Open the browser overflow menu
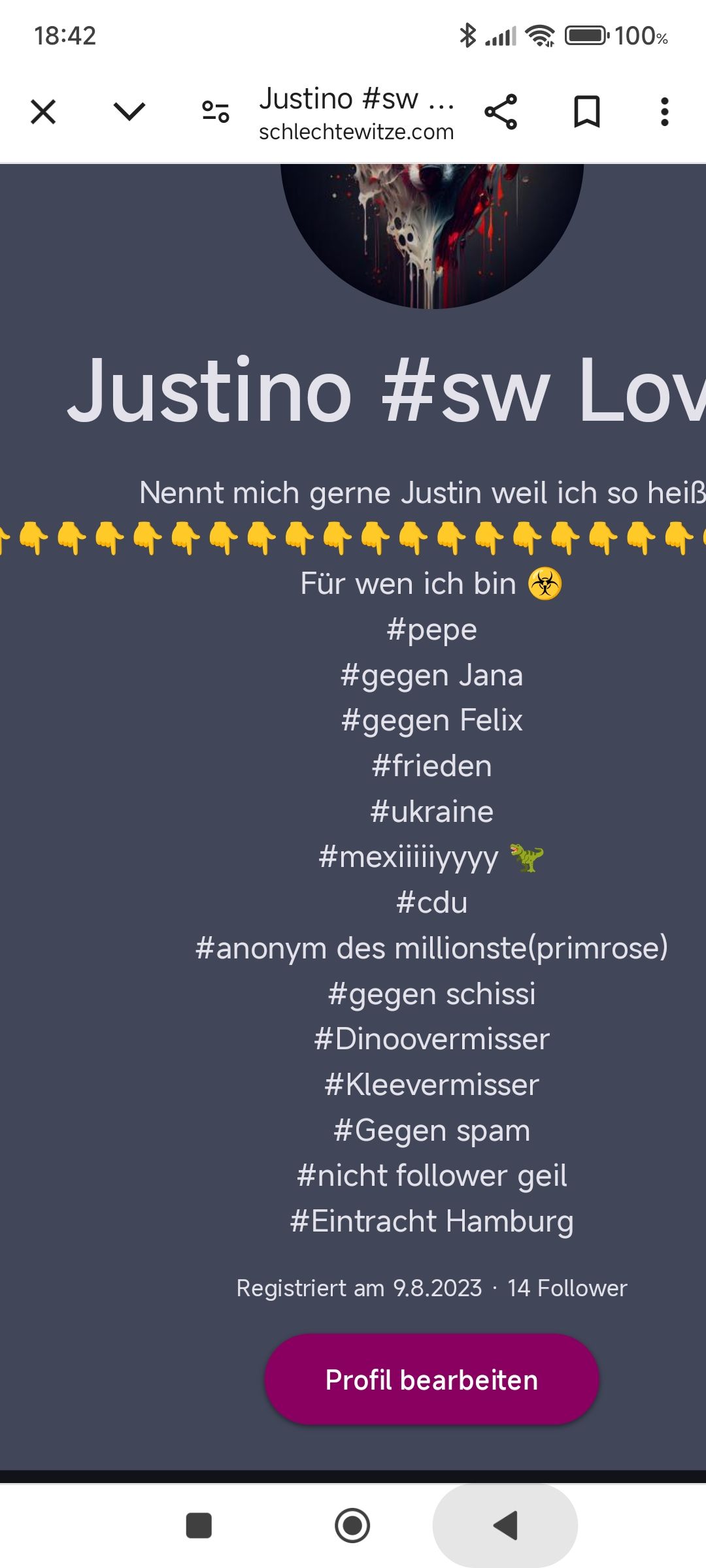The height and width of the screenshot is (1568, 706). (x=664, y=112)
